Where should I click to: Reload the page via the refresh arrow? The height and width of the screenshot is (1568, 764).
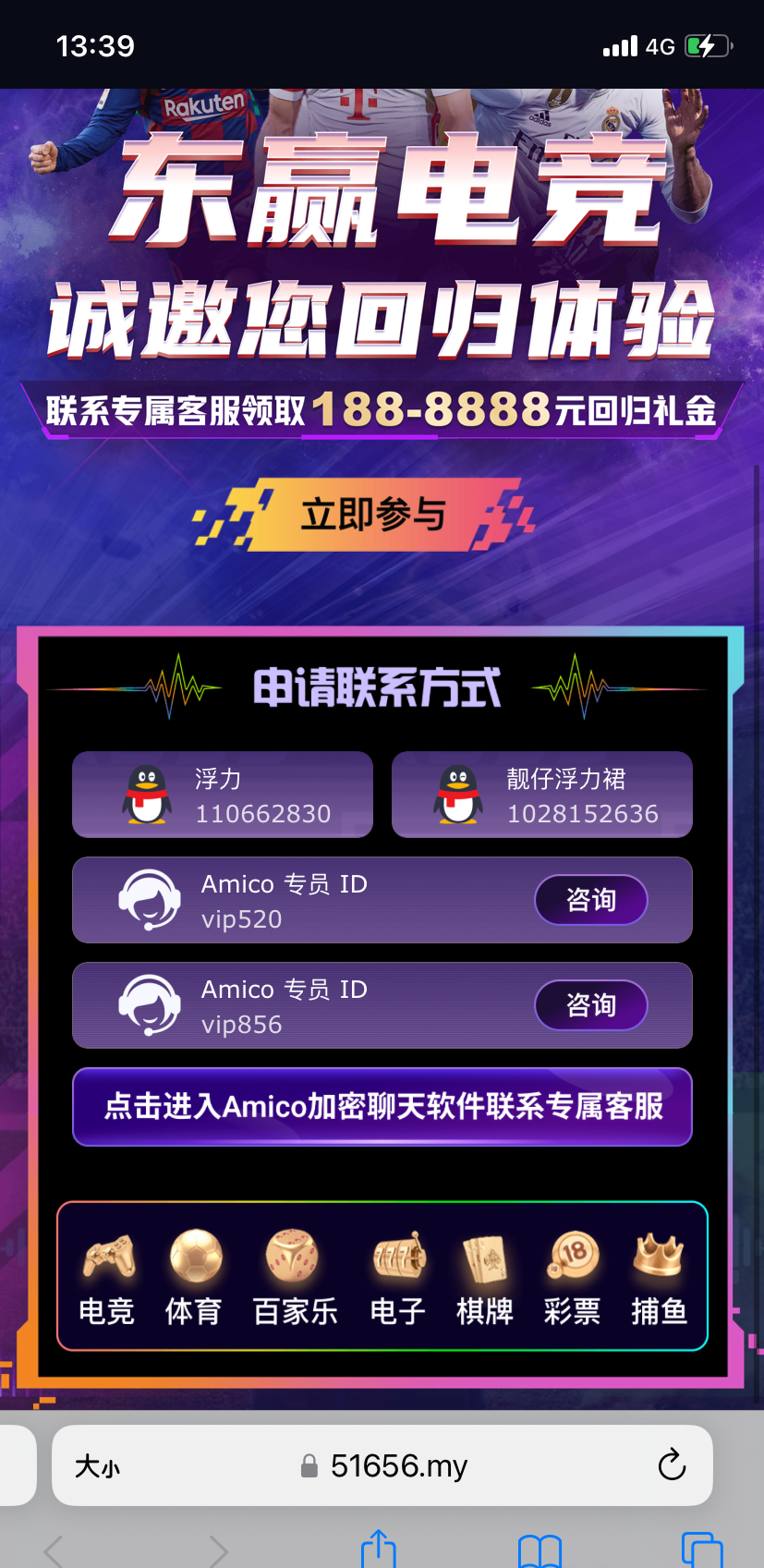coord(672,1465)
